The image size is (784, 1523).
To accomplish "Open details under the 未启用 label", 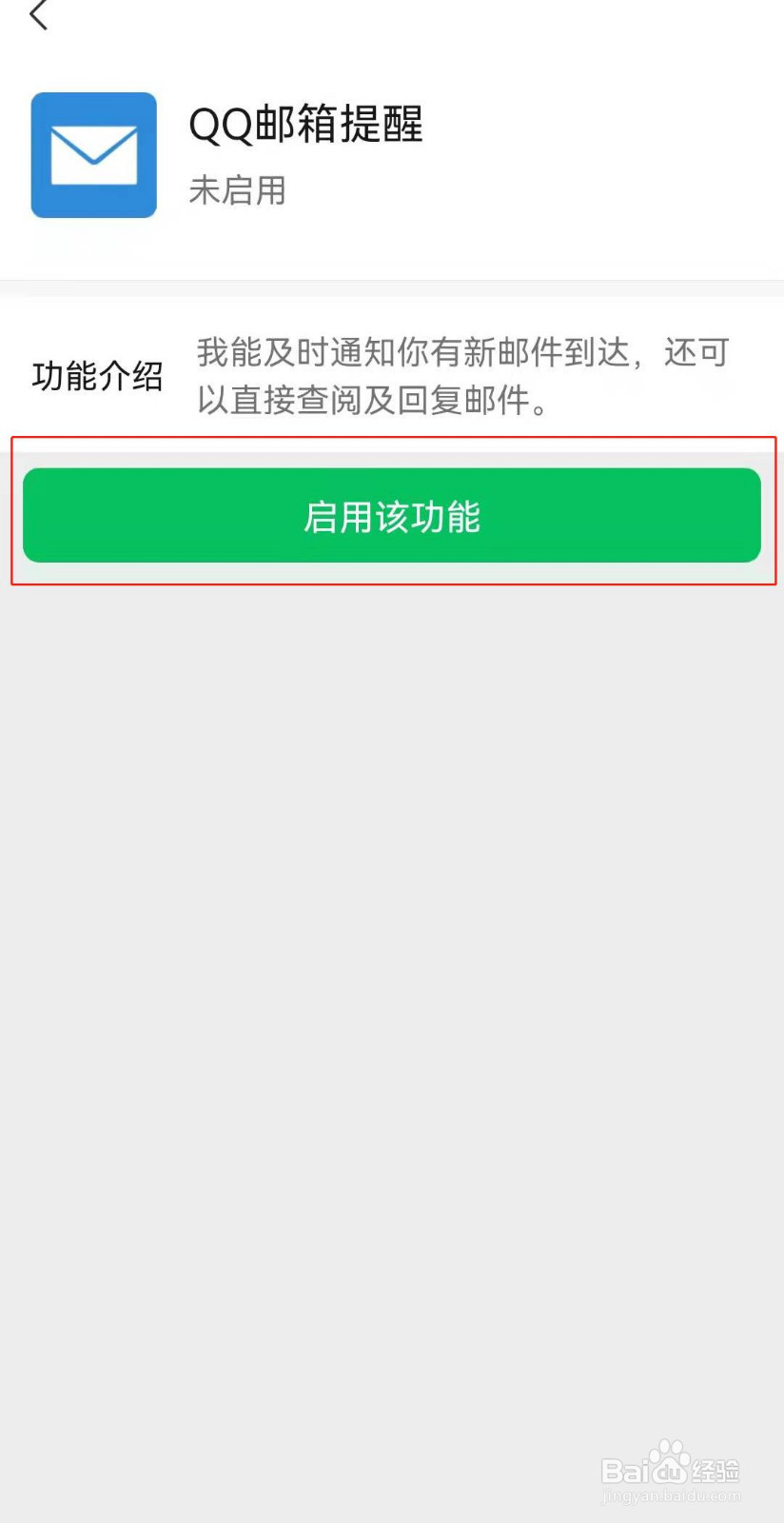I will (x=236, y=191).
